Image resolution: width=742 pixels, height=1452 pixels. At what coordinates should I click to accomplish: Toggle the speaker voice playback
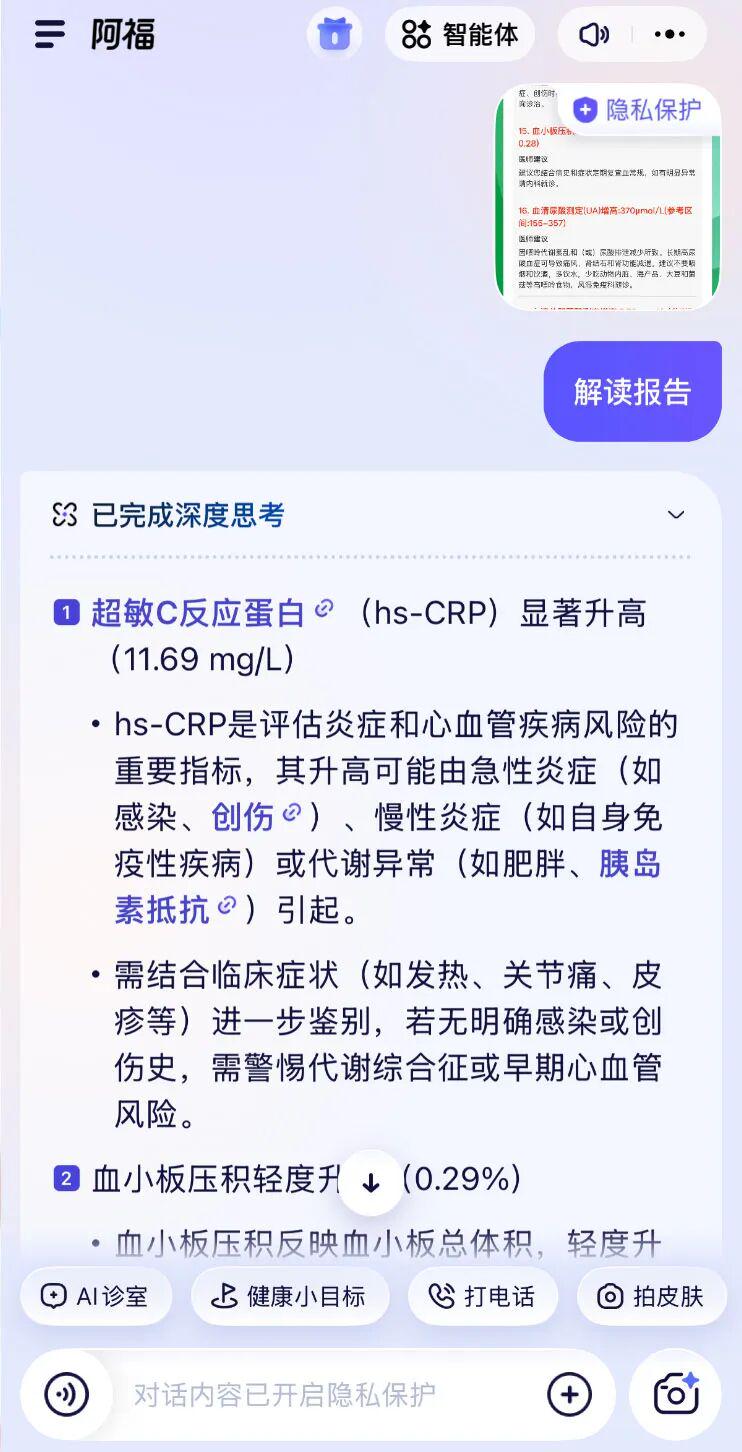(594, 35)
